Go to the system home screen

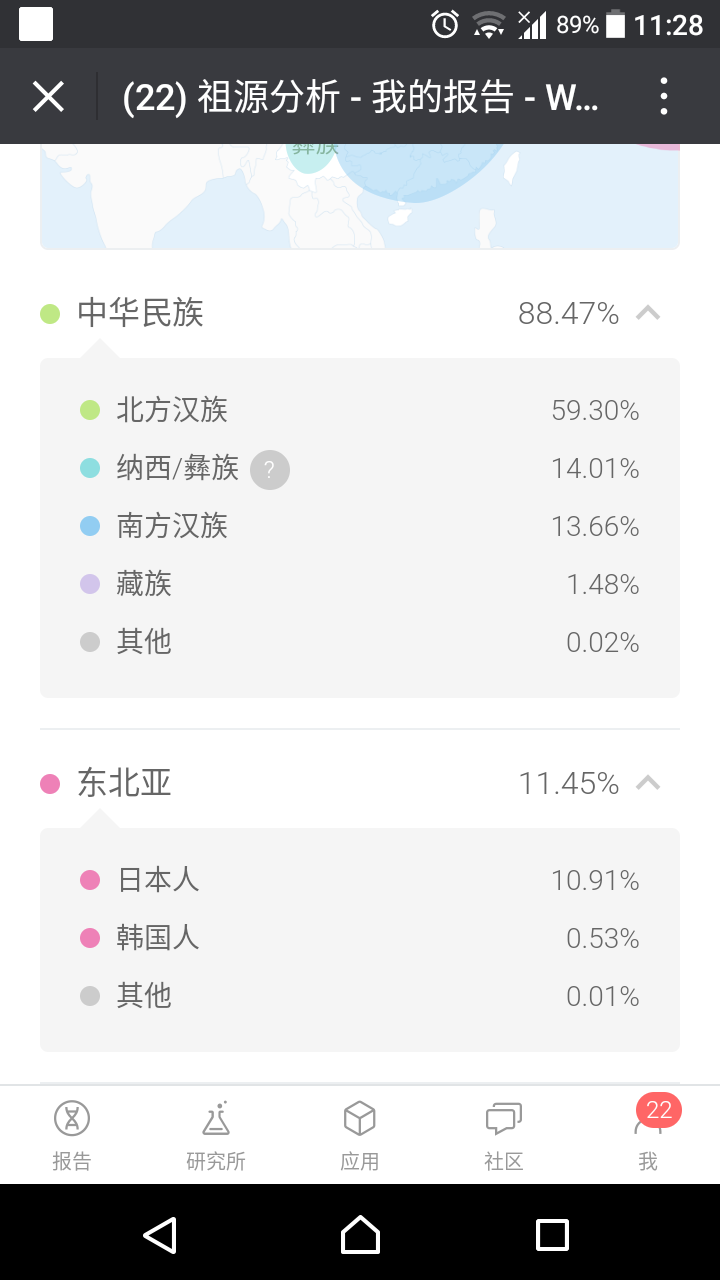click(x=360, y=1235)
